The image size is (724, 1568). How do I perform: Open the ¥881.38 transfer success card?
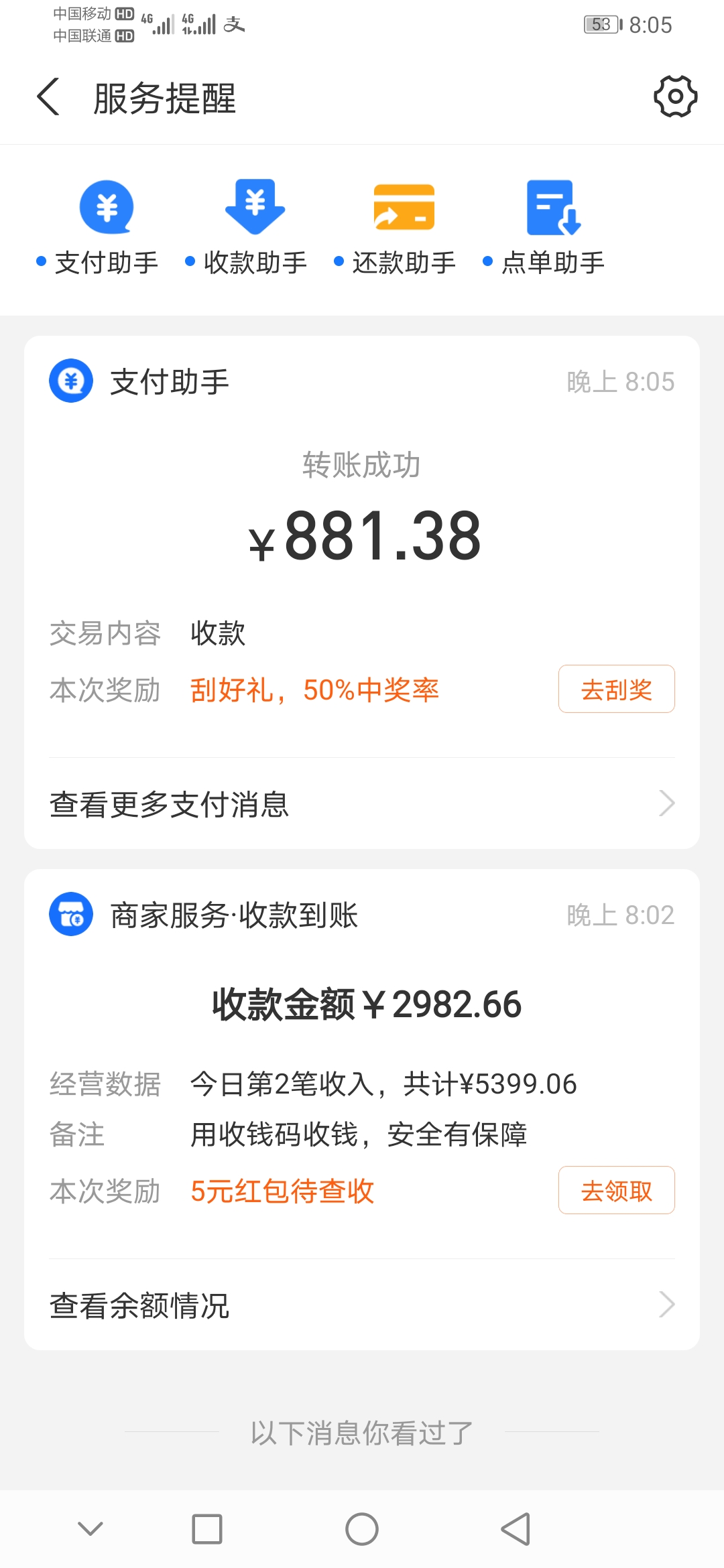click(362, 536)
